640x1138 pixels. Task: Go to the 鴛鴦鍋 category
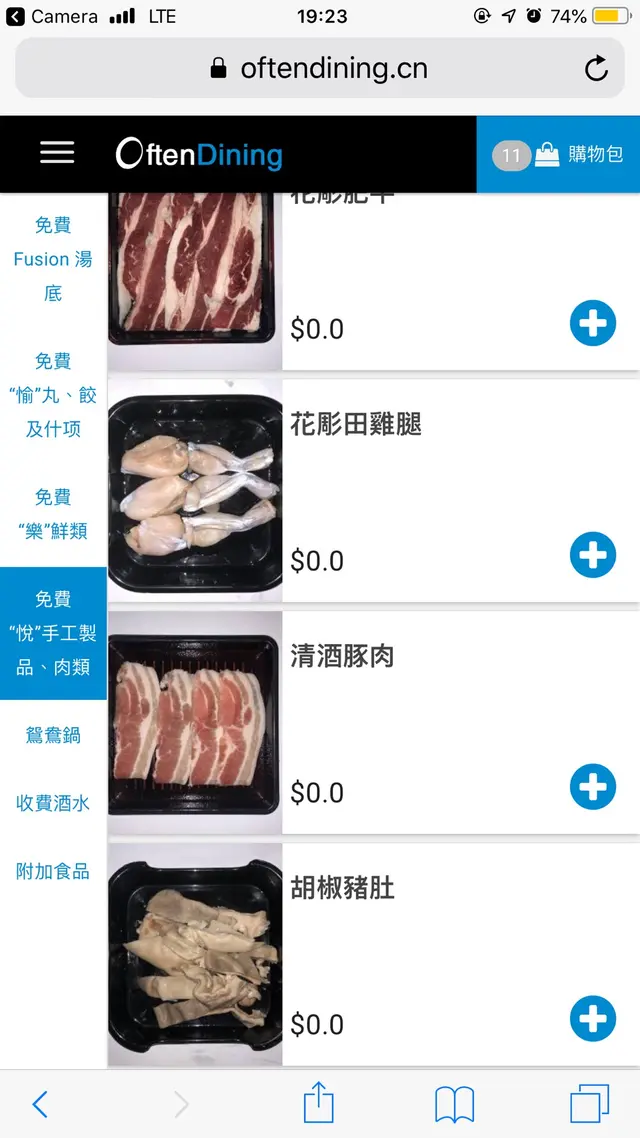point(53,735)
